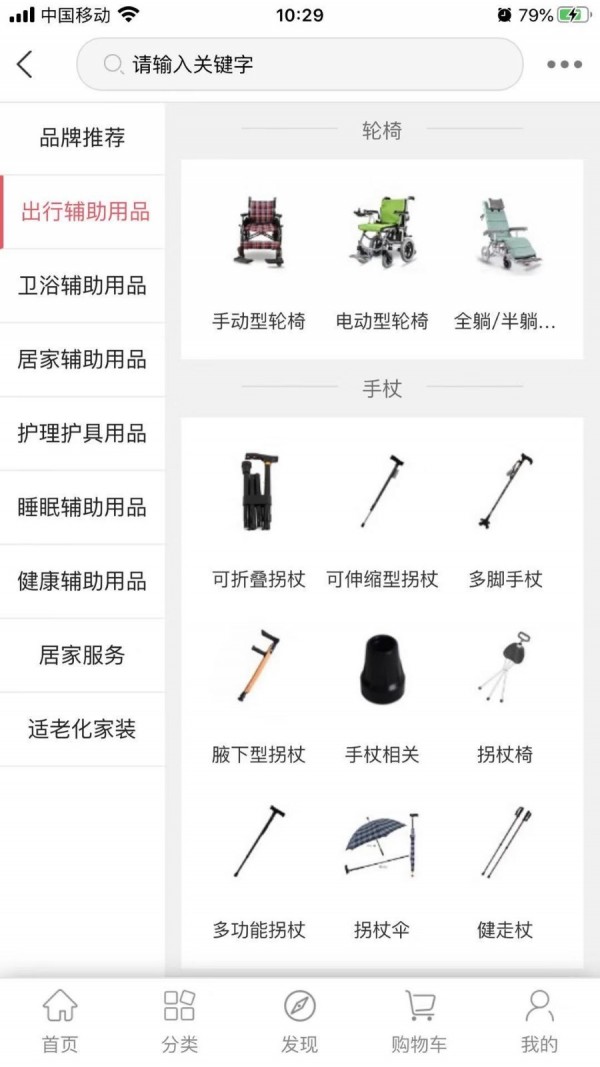Open the three-dot overflow menu
The height and width of the screenshot is (1067, 600).
pyautogui.click(x=564, y=65)
